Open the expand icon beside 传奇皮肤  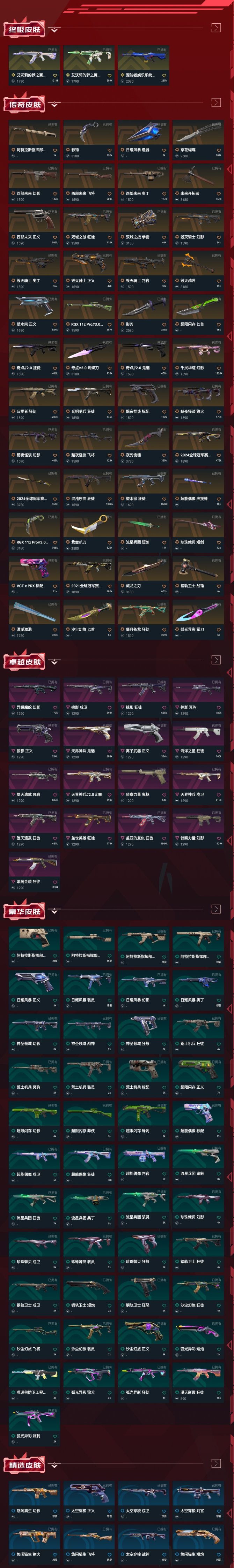[x=215, y=102]
